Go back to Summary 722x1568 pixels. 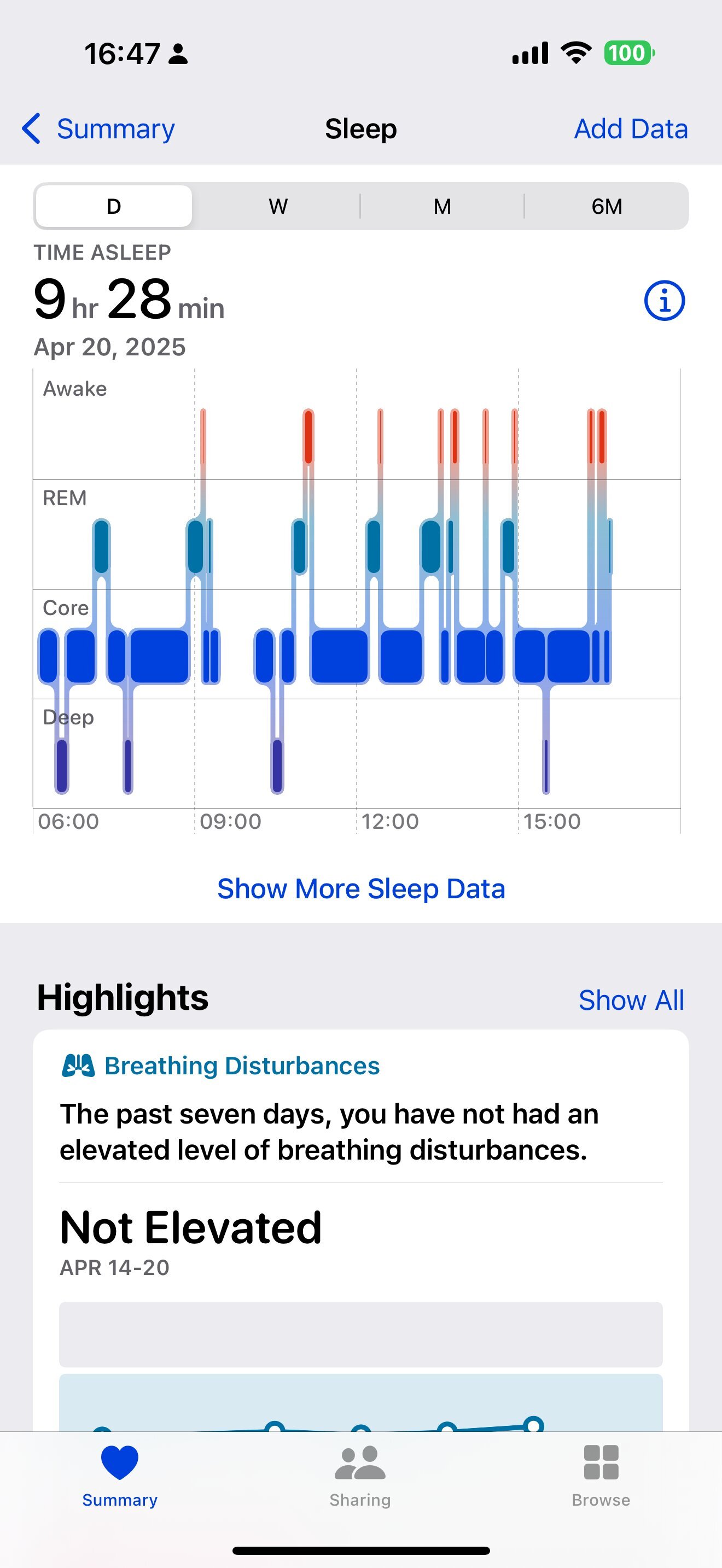click(98, 129)
